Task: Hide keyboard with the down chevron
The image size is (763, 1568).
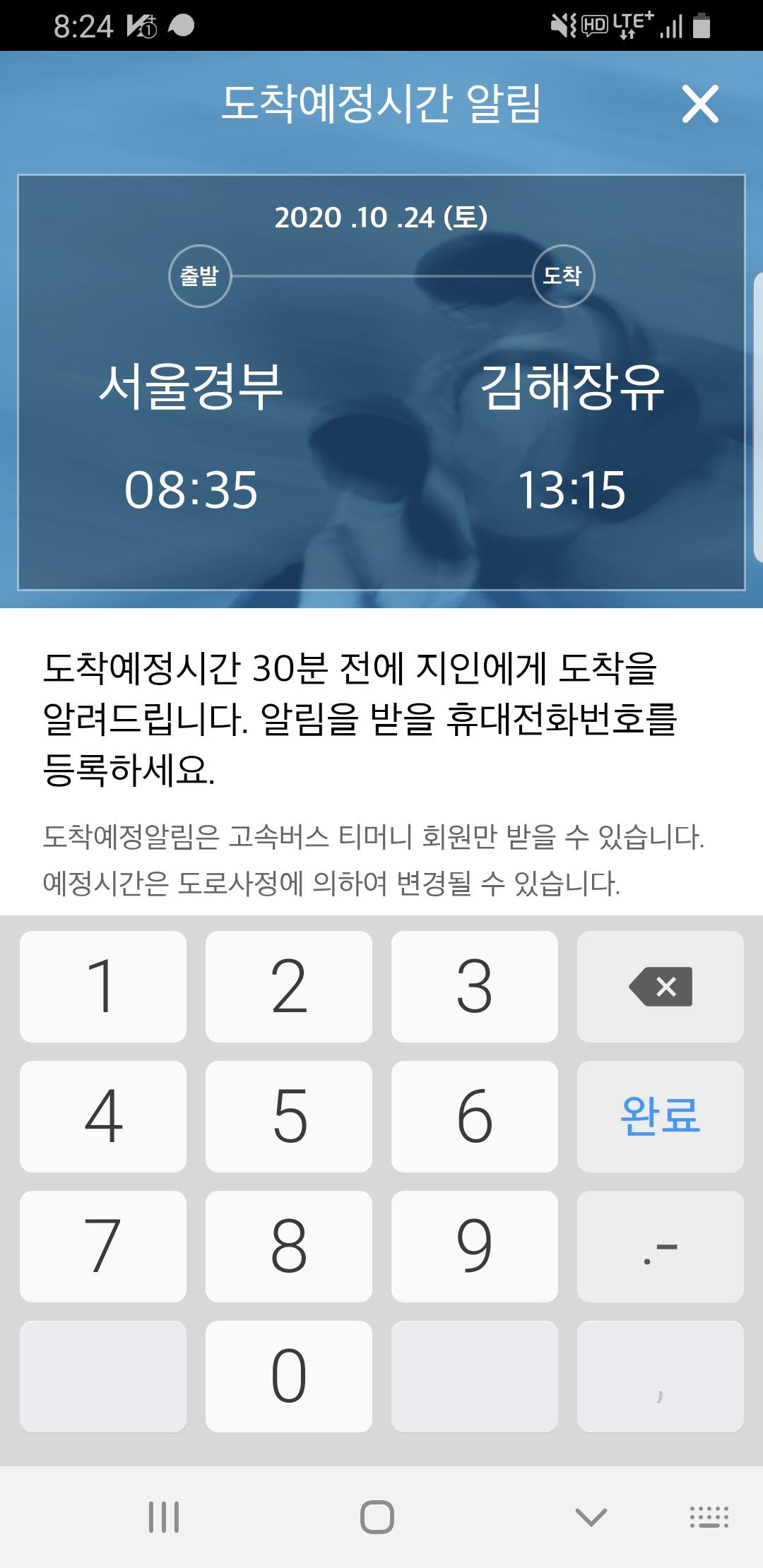Action: click(591, 1516)
